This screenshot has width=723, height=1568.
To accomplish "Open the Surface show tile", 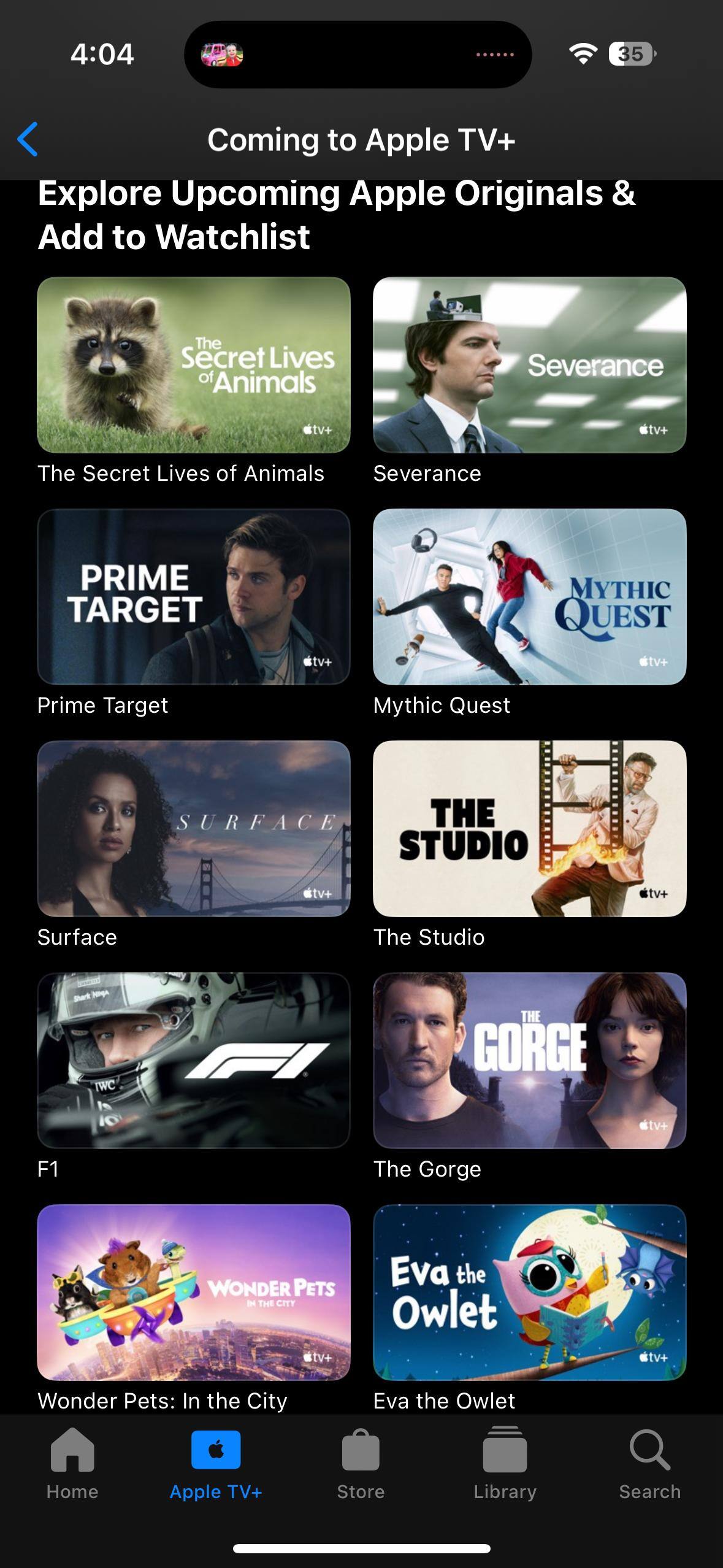I will (193, 828).
